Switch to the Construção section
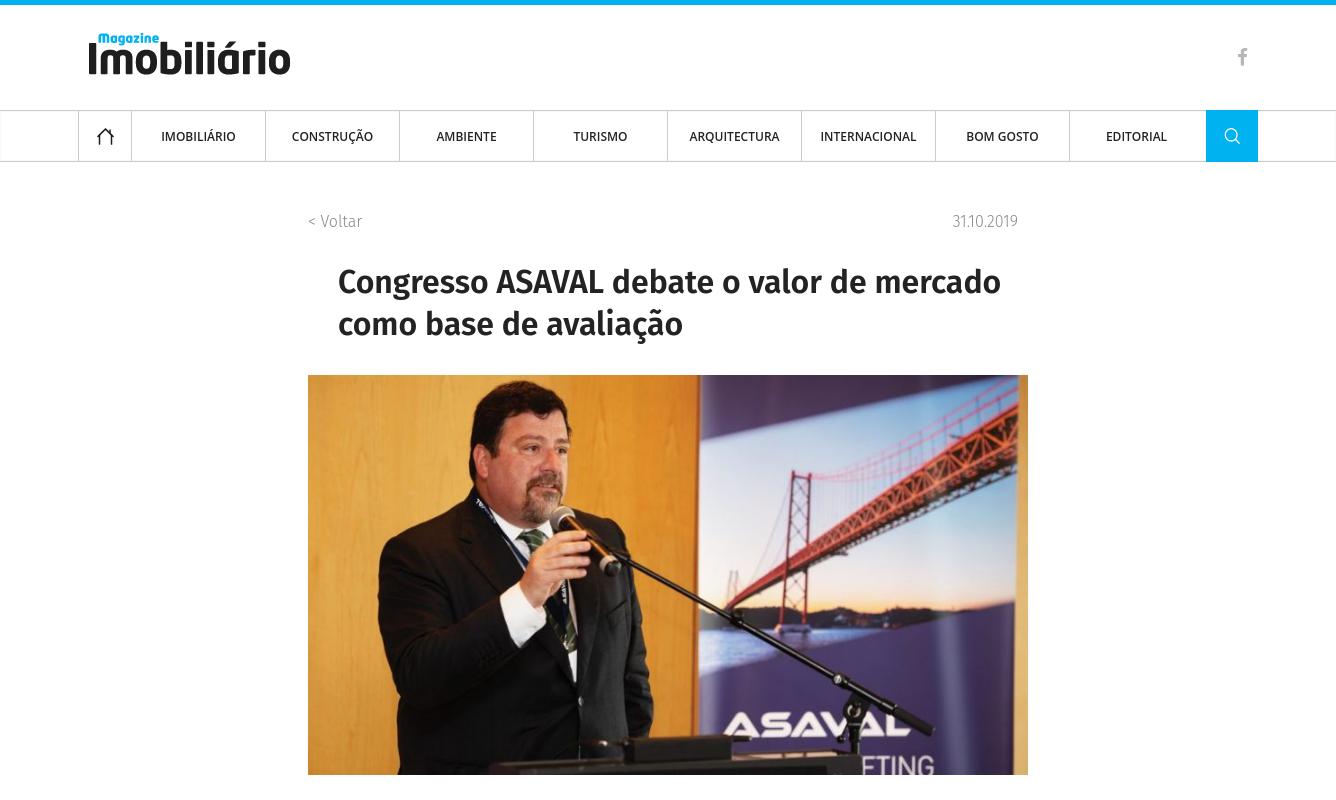1336x800 pixels. [x=332, y=136]
